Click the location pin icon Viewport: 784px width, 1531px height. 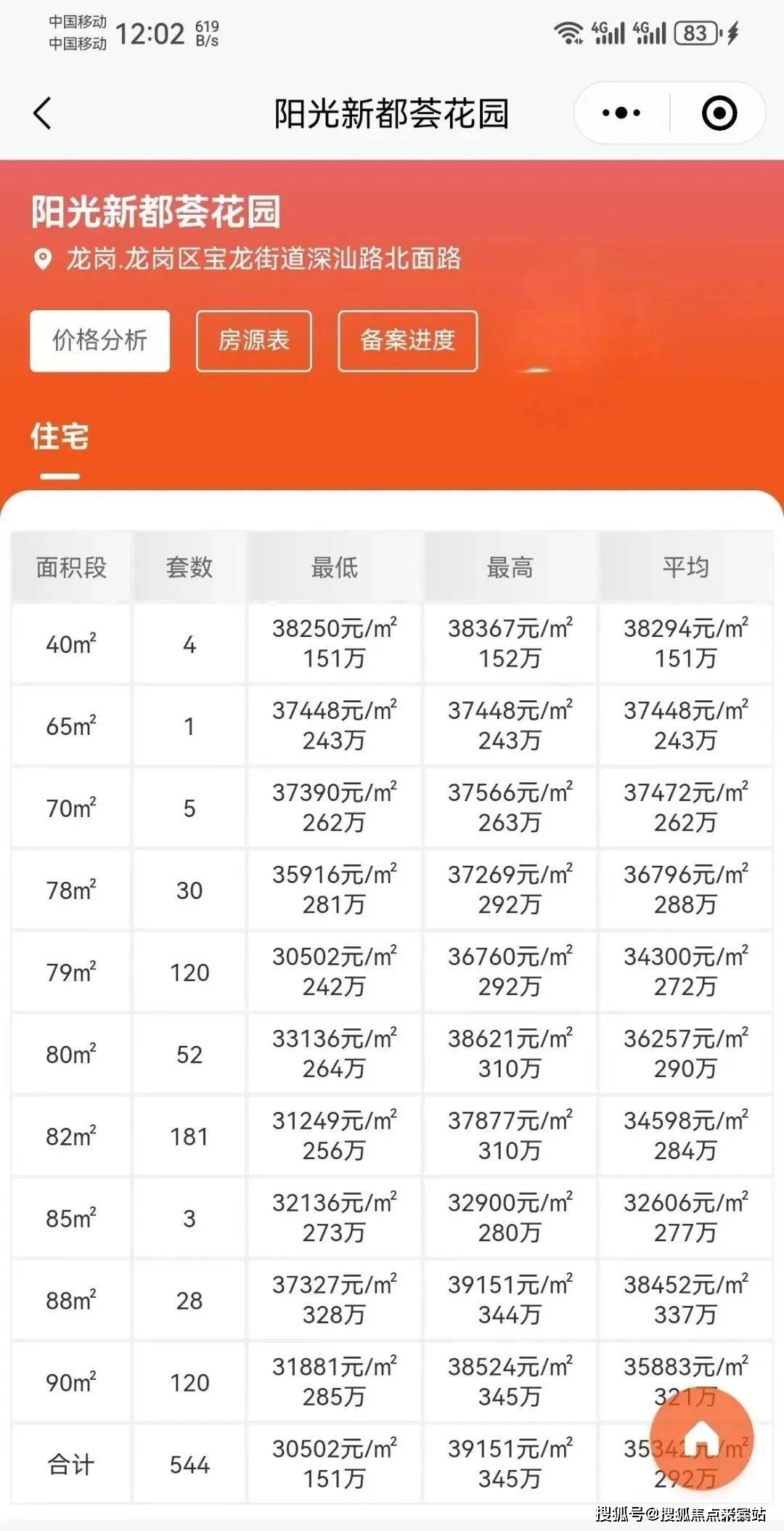pos(42,258)
